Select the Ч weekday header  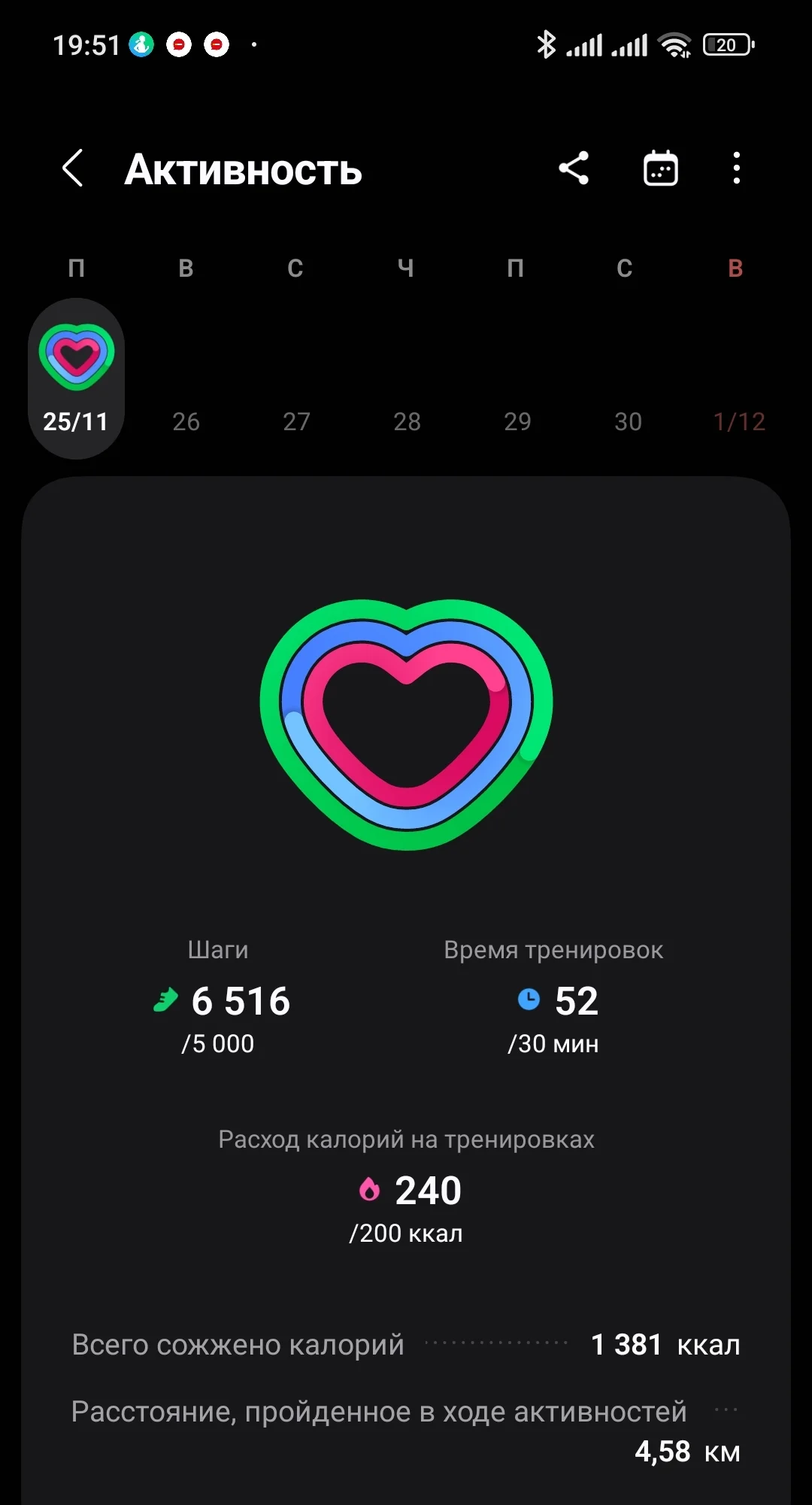pos(407,268)
